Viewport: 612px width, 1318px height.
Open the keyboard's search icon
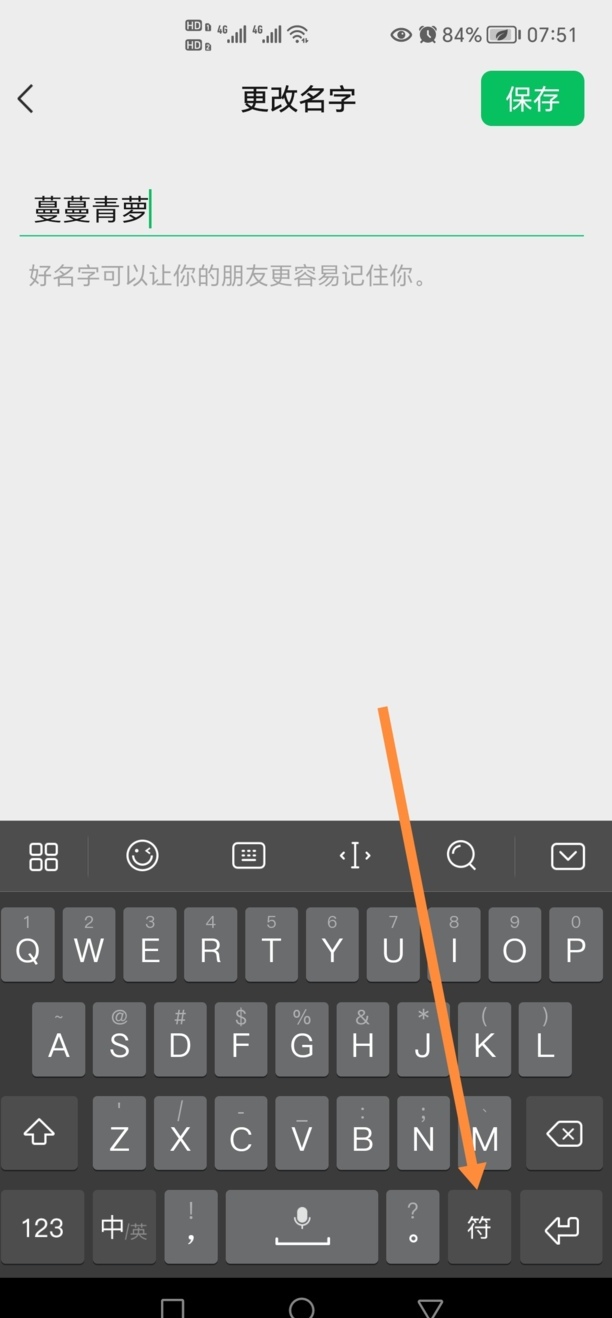(461, 856)
